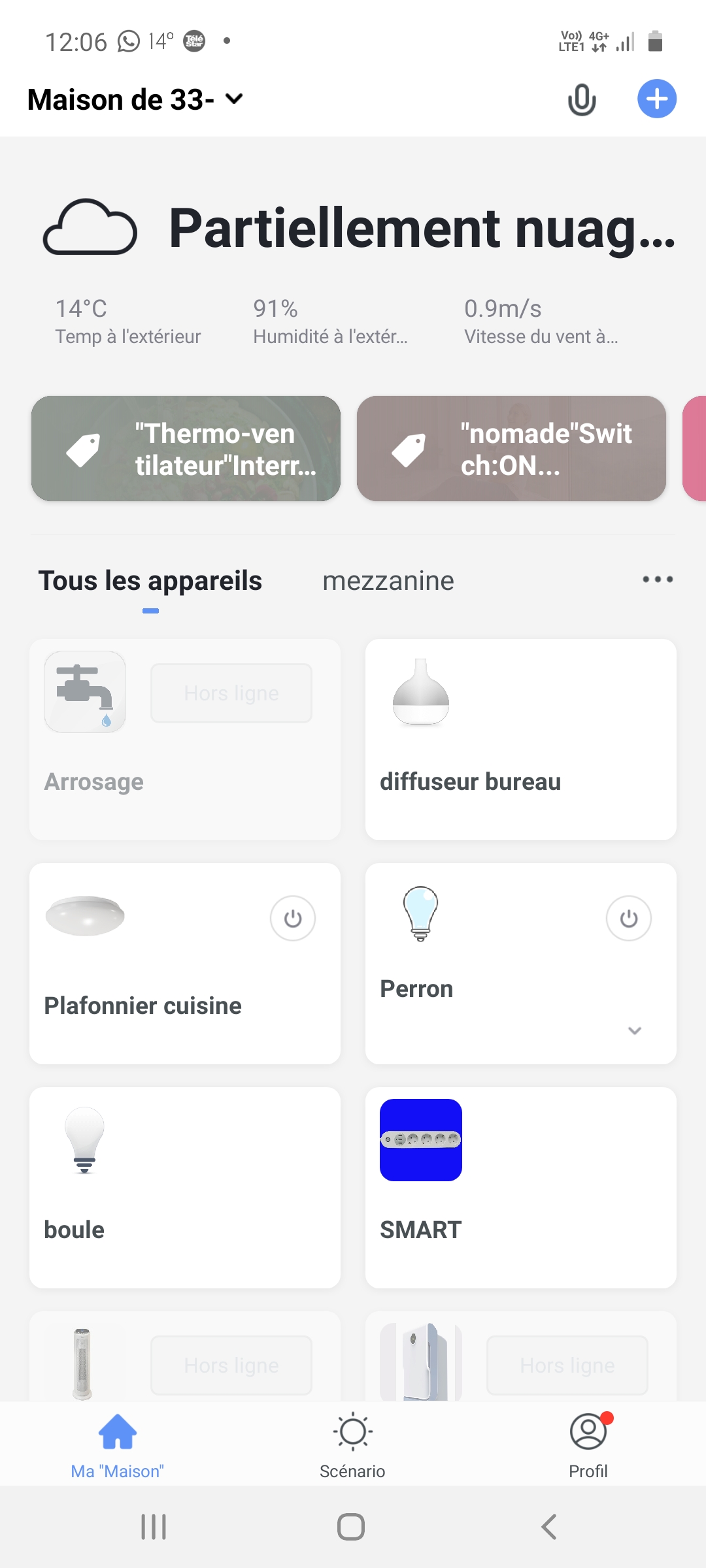Toggle power for Plafonnier cuisine
The height and width of the screenshot is (1568, 706).
pyautogui.click(x=293, y=919)
